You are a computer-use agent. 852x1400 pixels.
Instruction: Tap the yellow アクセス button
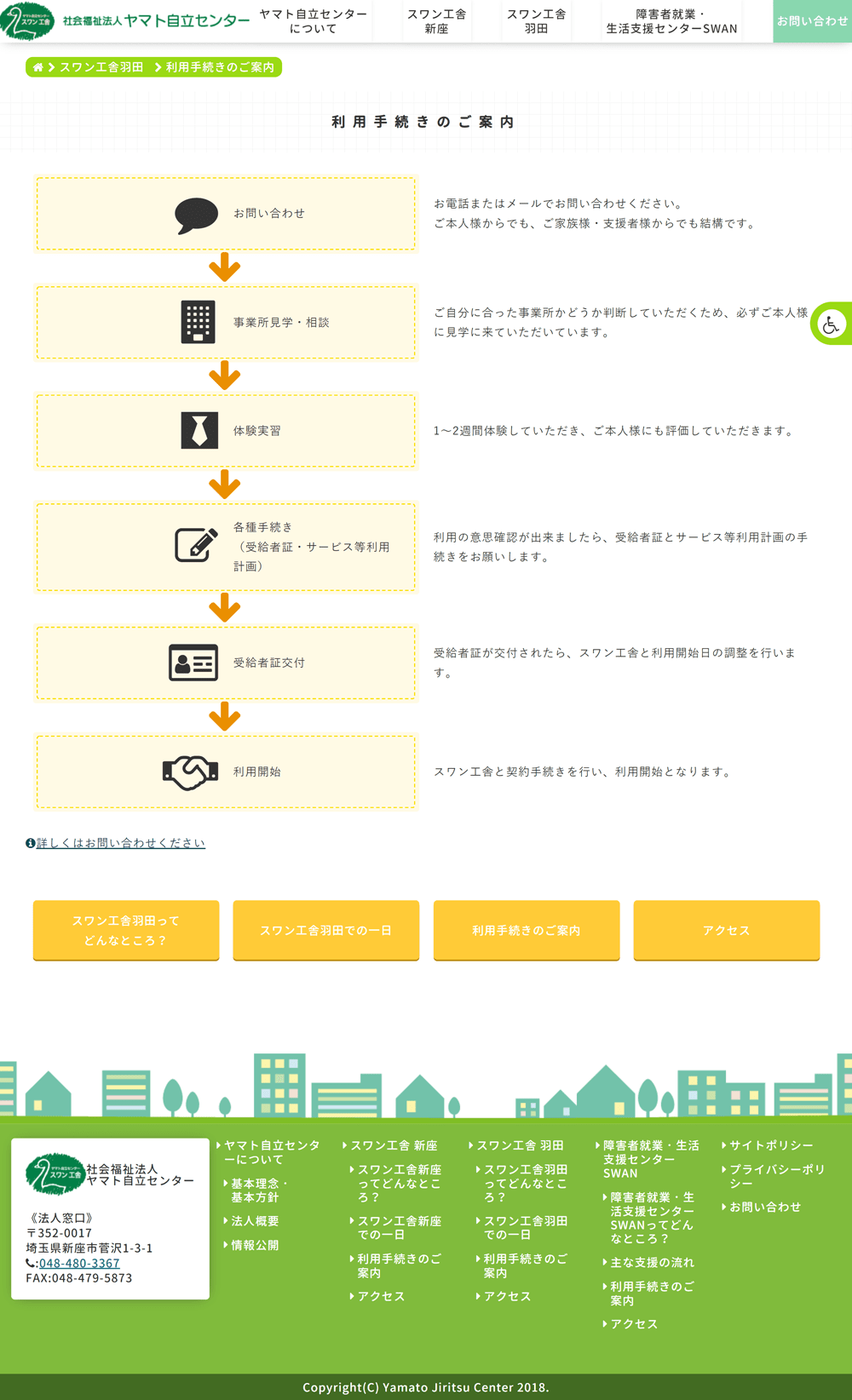pyautogui.click(x=727, y=931)
